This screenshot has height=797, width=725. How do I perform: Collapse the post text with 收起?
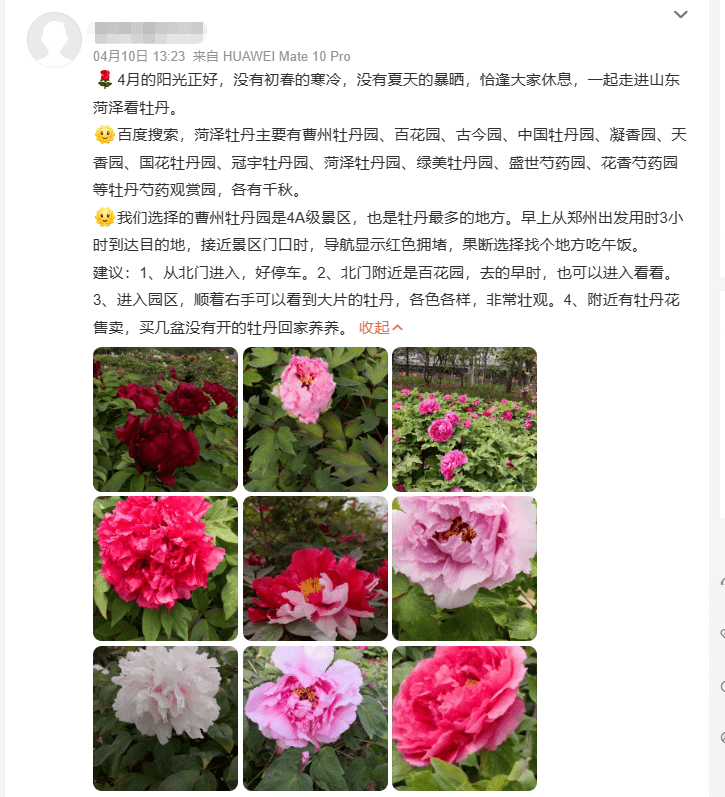coord(381,327)
